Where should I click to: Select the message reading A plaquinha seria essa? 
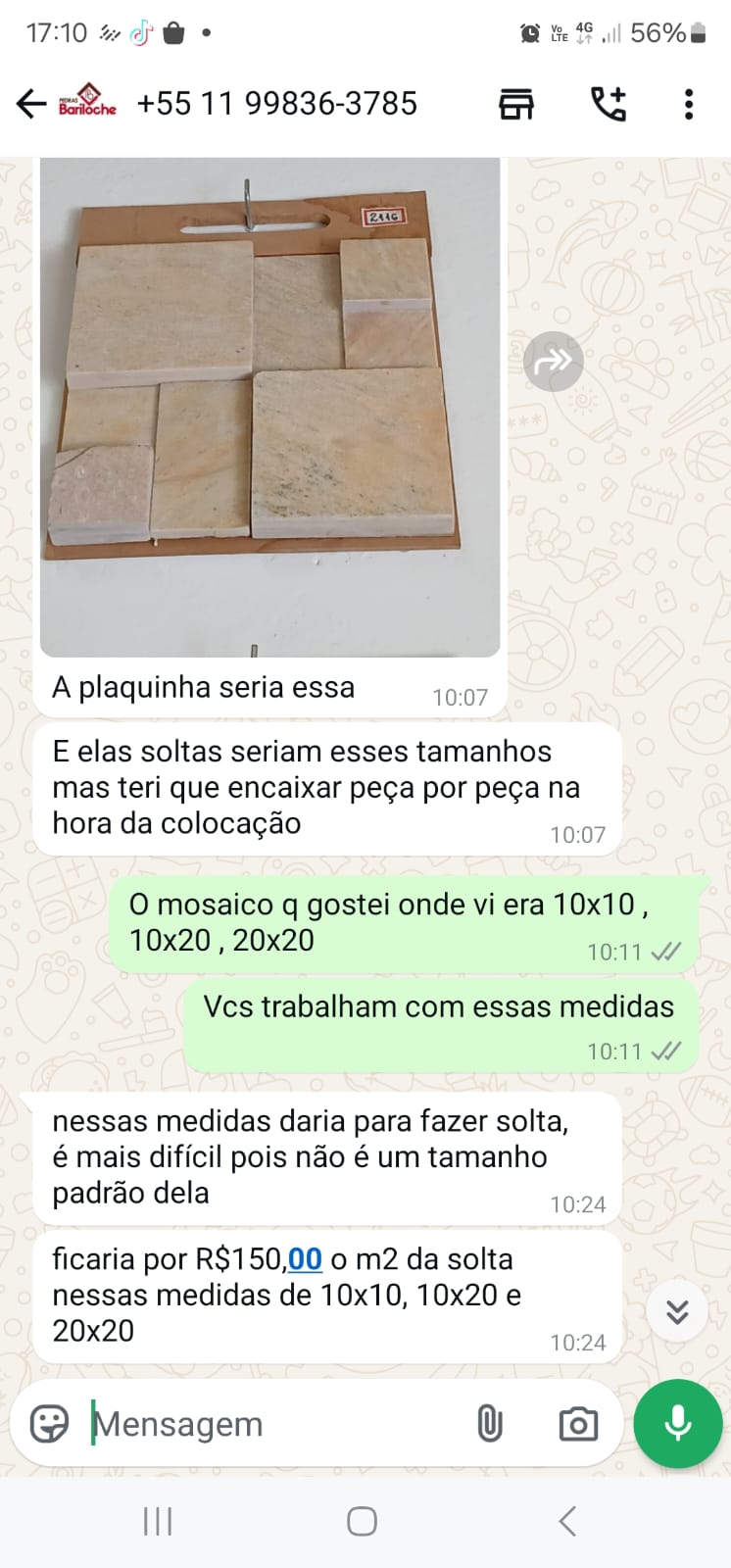tap(205, 687)
